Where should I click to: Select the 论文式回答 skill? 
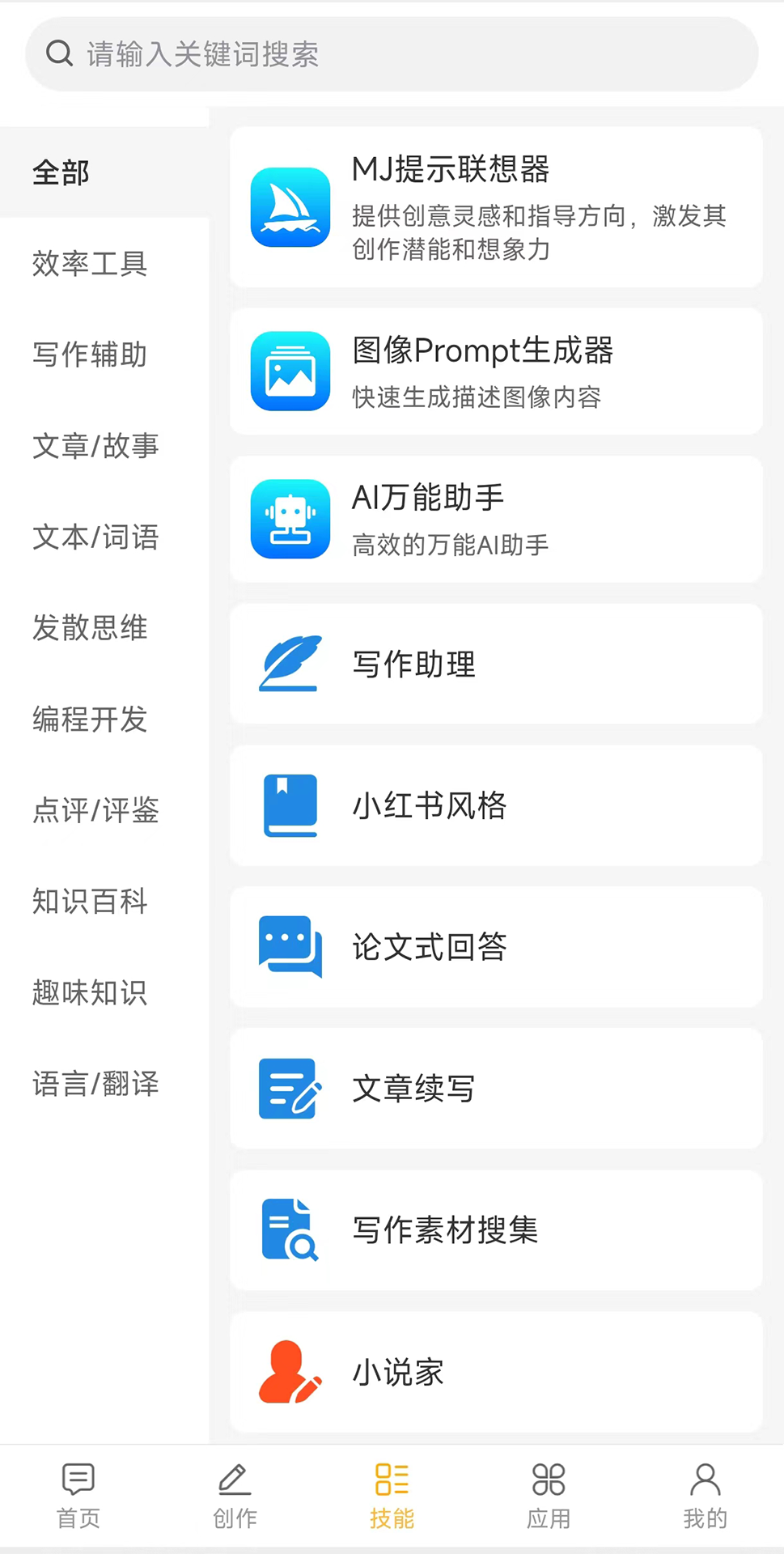tap(496, 947)
